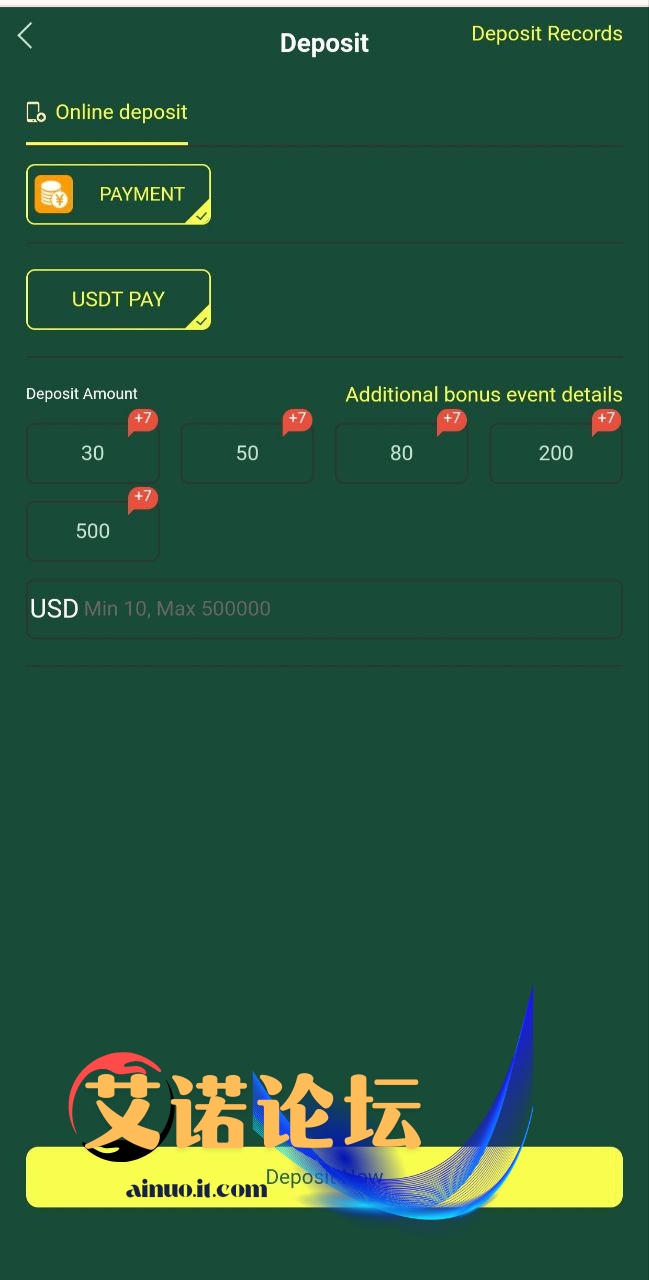Select the PAYMENT method option
The image size is (649, 1280).
click(x=118, y=194)
